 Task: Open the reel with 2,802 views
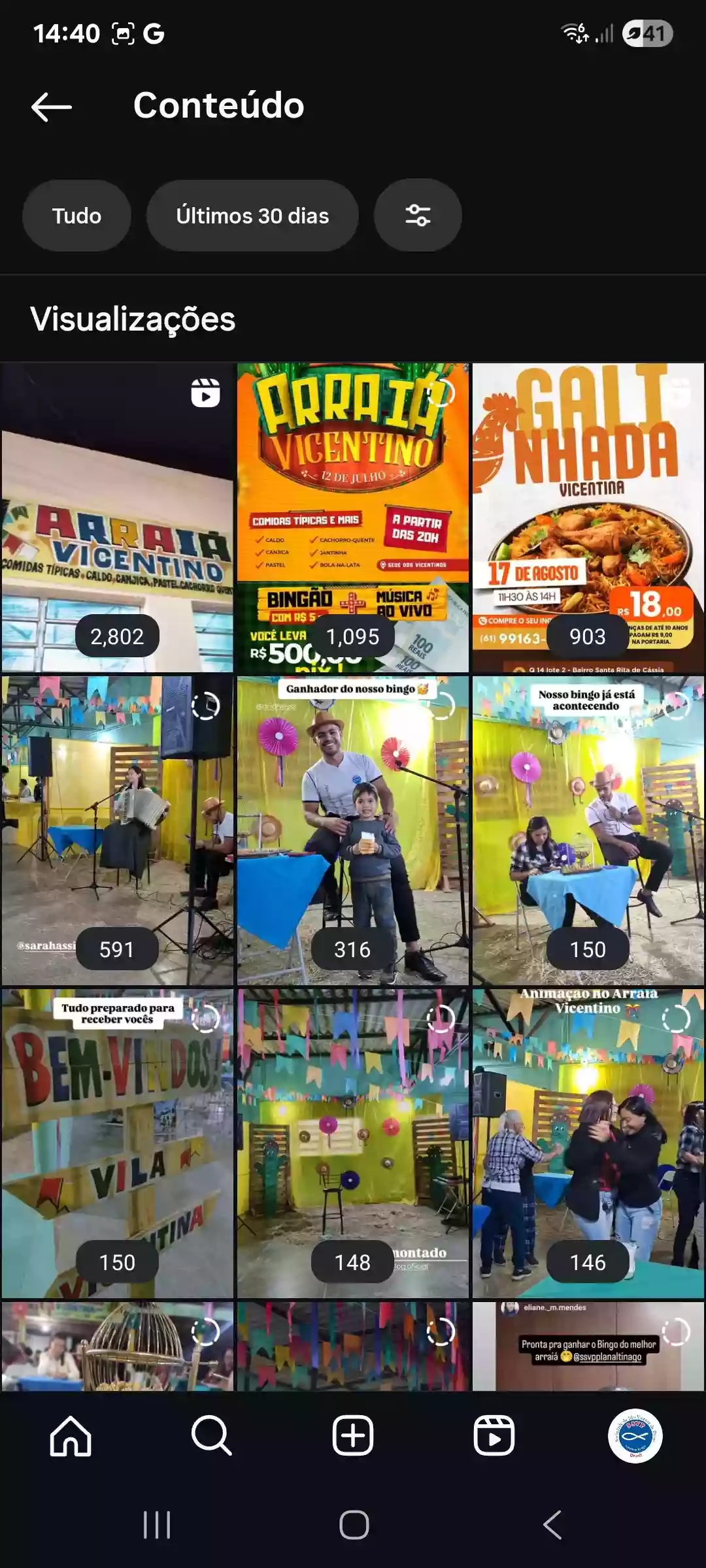pos(117,517)
